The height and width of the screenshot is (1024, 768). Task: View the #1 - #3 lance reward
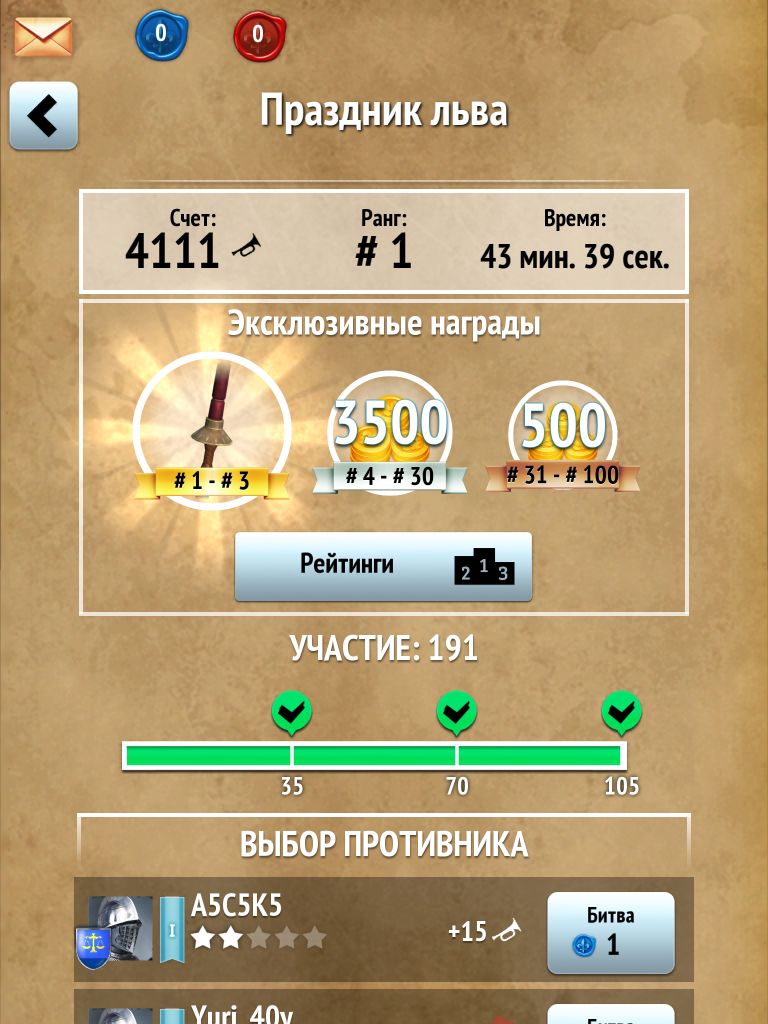point(212,430)
